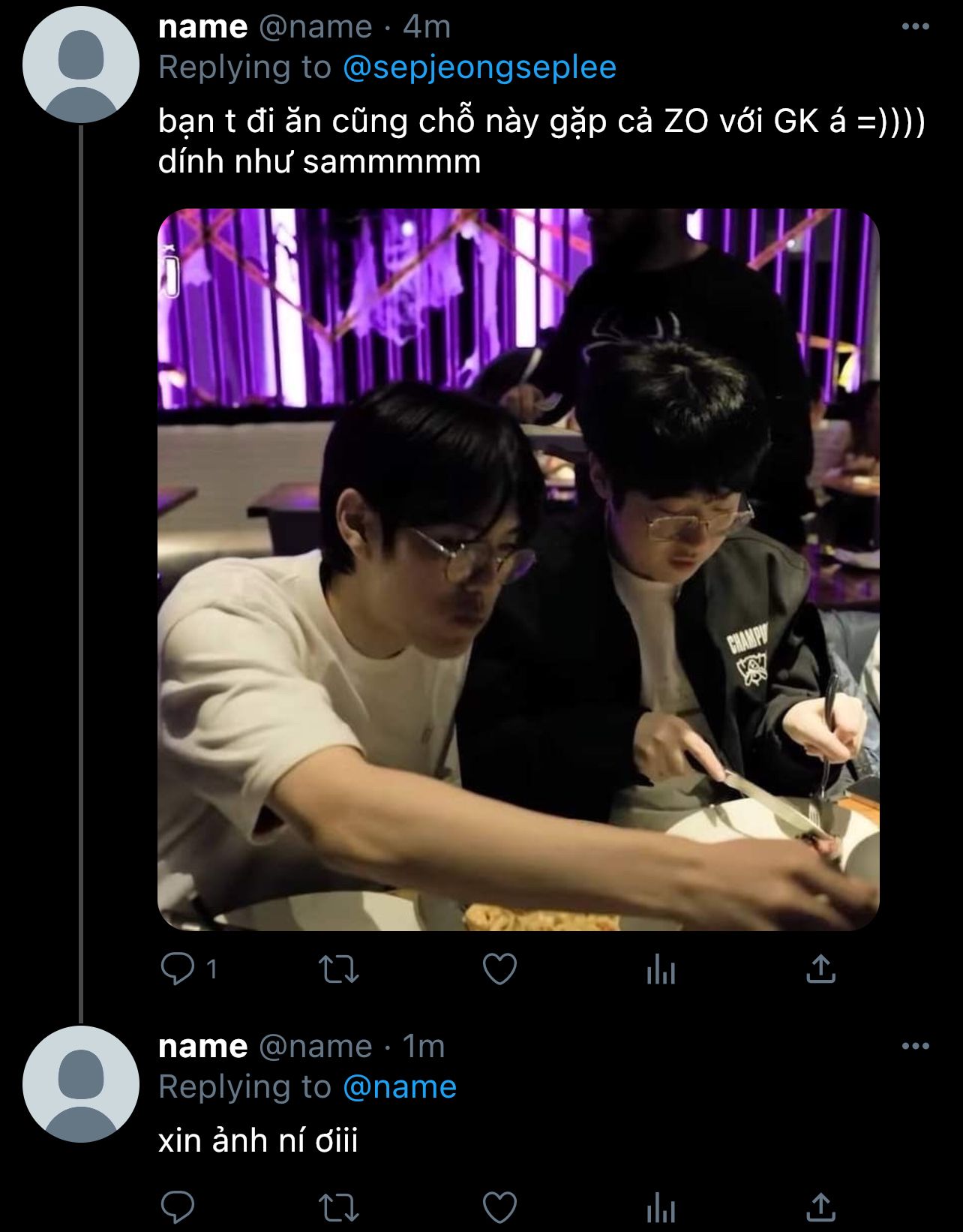Retweet the tweet with the photo
Viewport: 963px width, 1232px height.
[339, 969]
